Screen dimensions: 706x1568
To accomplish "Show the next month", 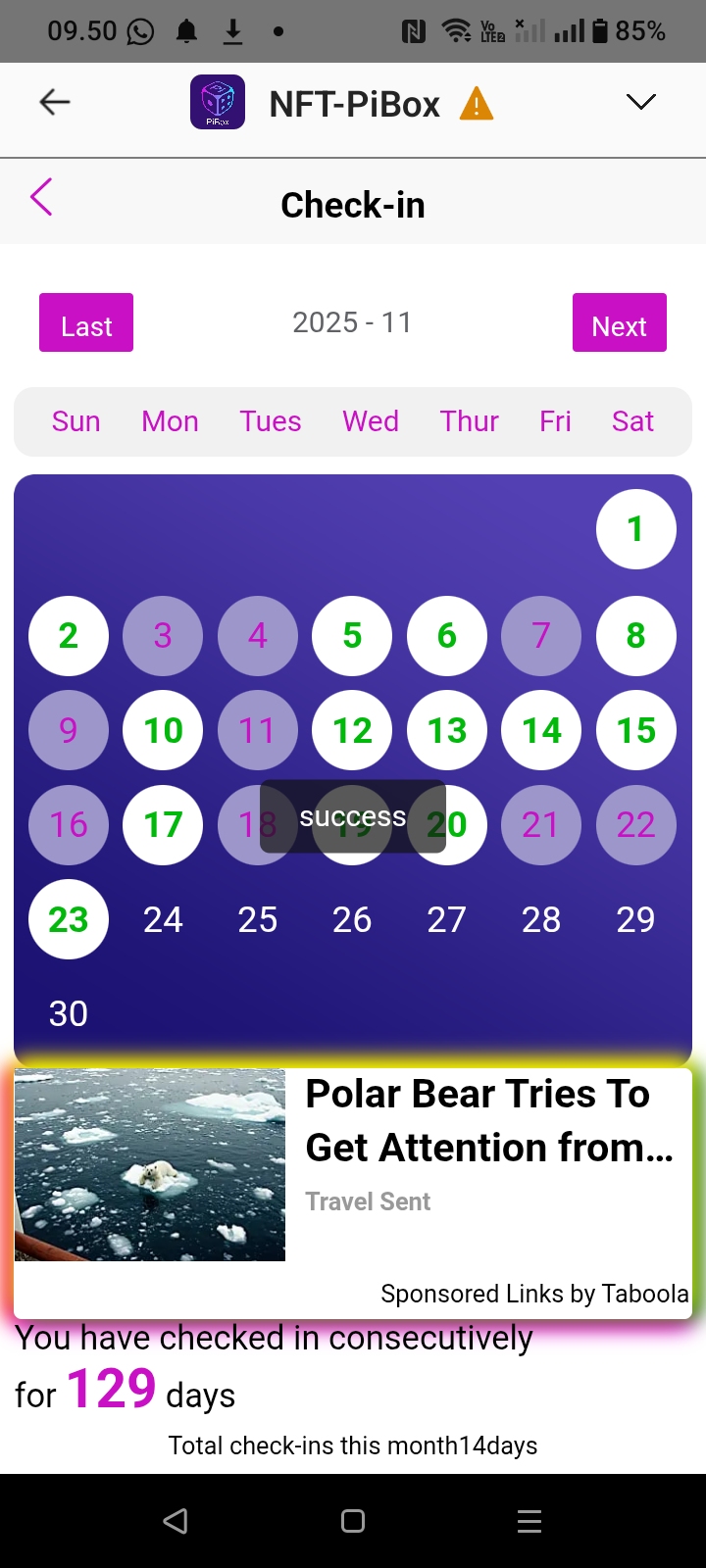I will (619, 323).
